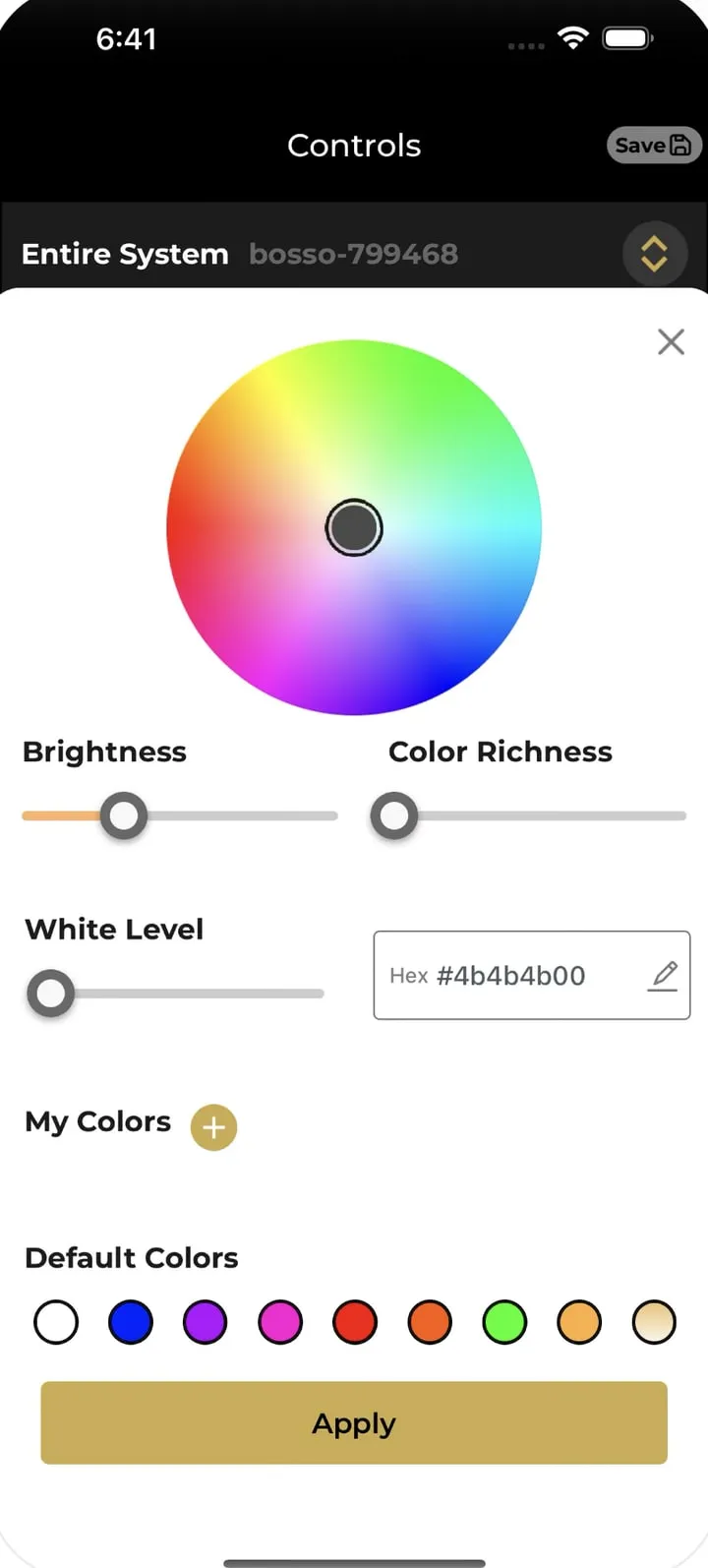This screenshot has width=708, height=1568.
Task: Choose the cream default color
Action: (x=654, y=1322)
